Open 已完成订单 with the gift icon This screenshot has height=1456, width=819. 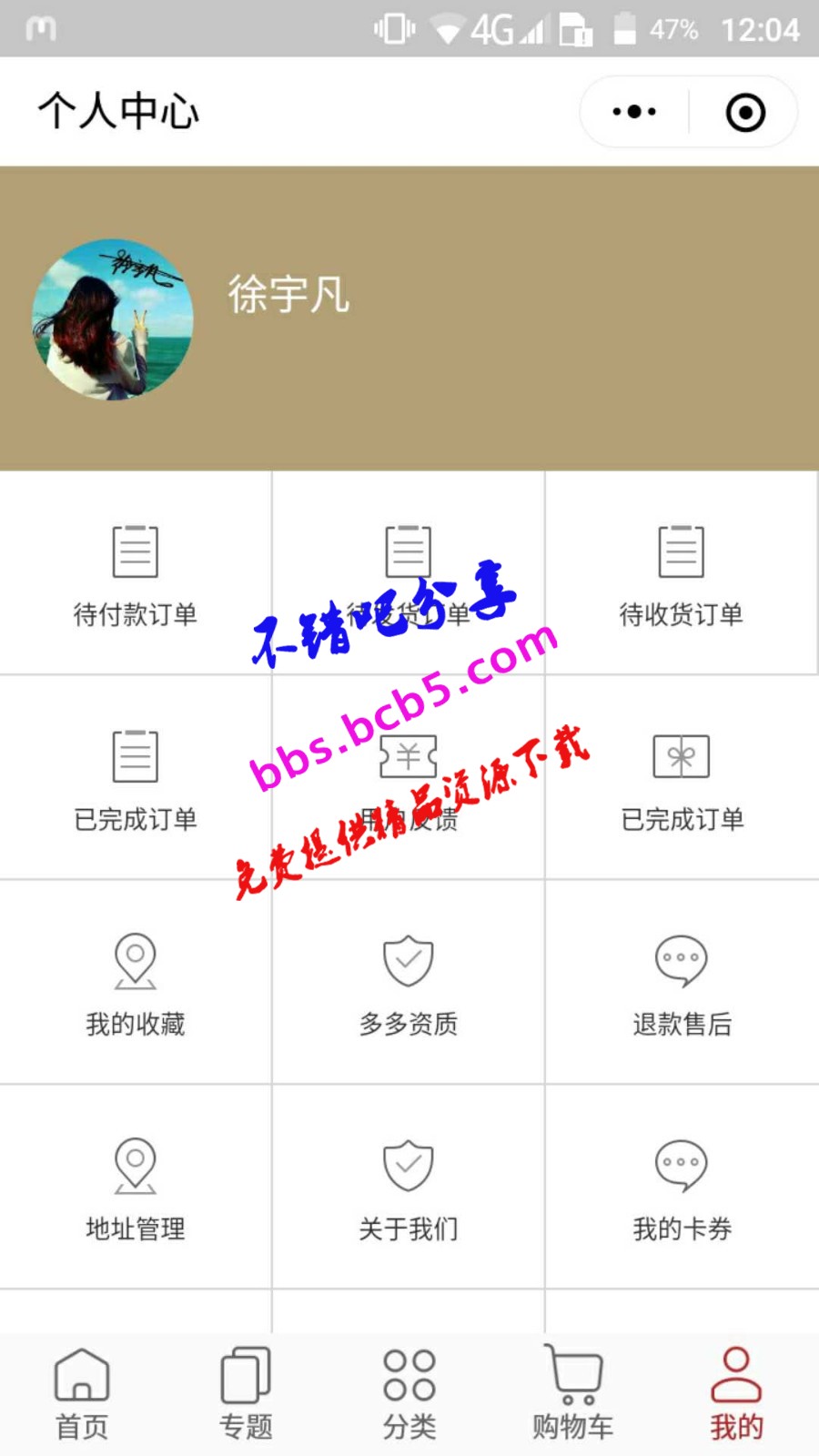click(682, 778)
